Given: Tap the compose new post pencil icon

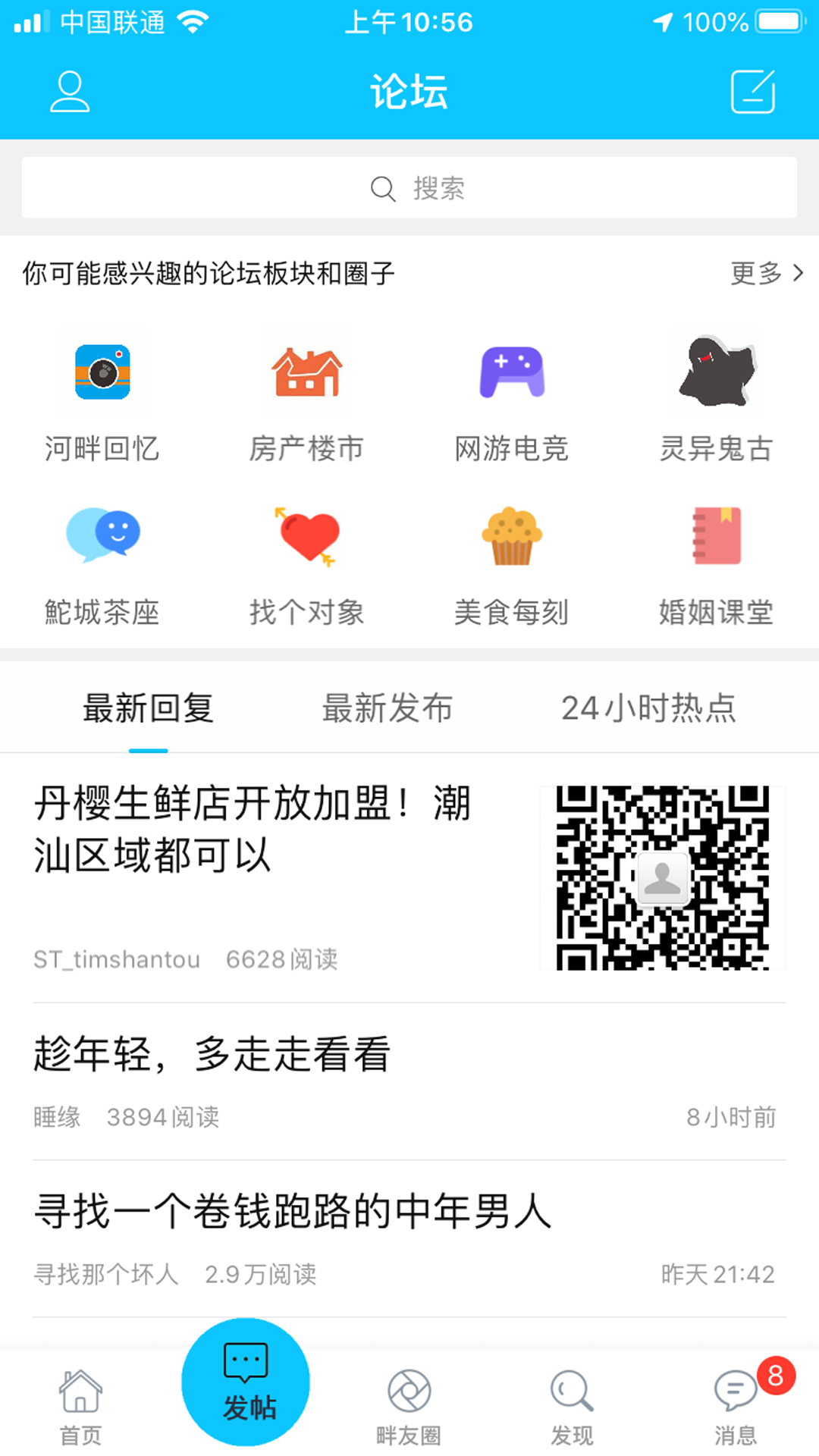Looking at the screenshot, I should click(x=751, y=89).
